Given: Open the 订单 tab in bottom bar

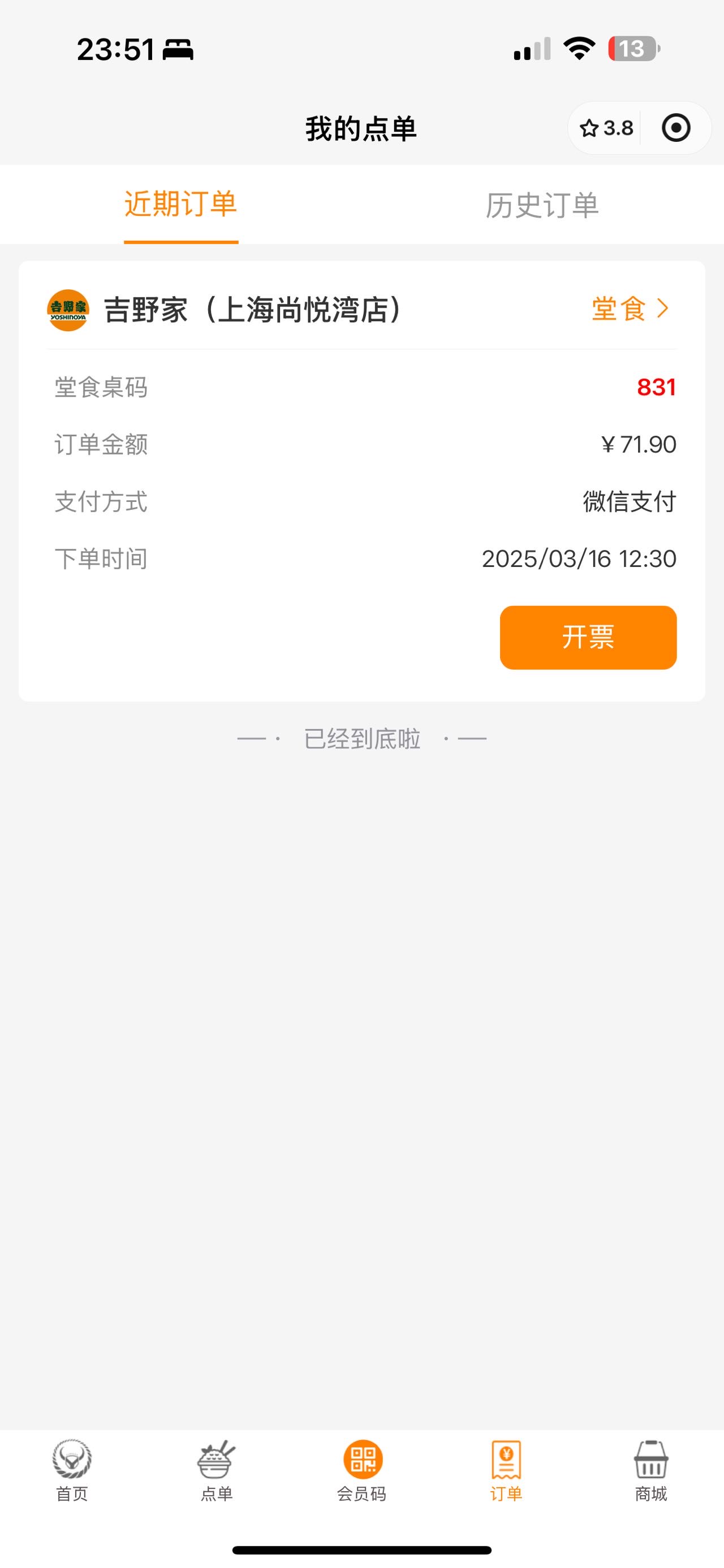Looking at the screenshot, I should pyautogui.click(x=506, y=1471).
